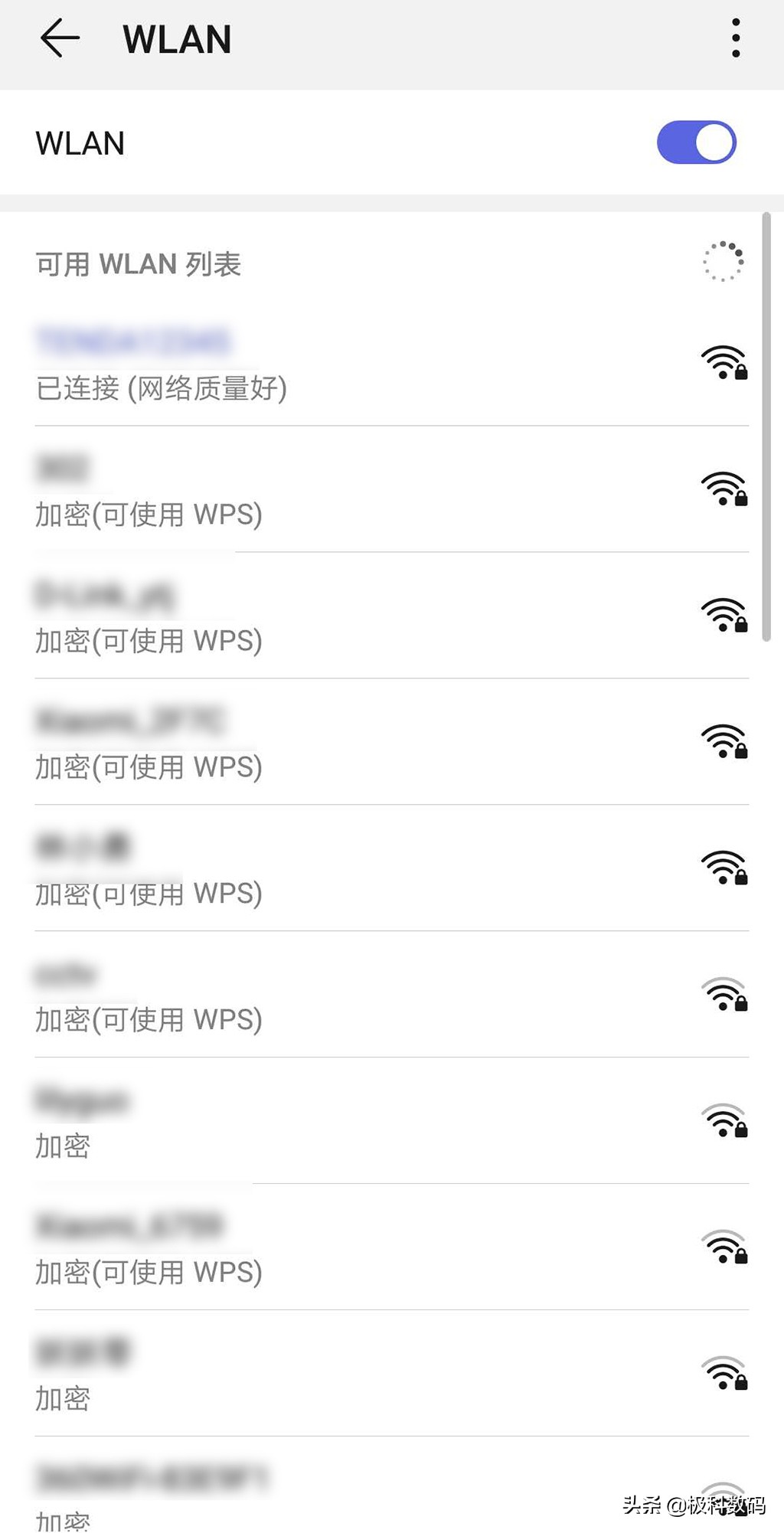Screen dimensions: 784x1533
Task: Tap the loading spinner beside 可用 WLAN 列表
Action: (x=720, y=263)
